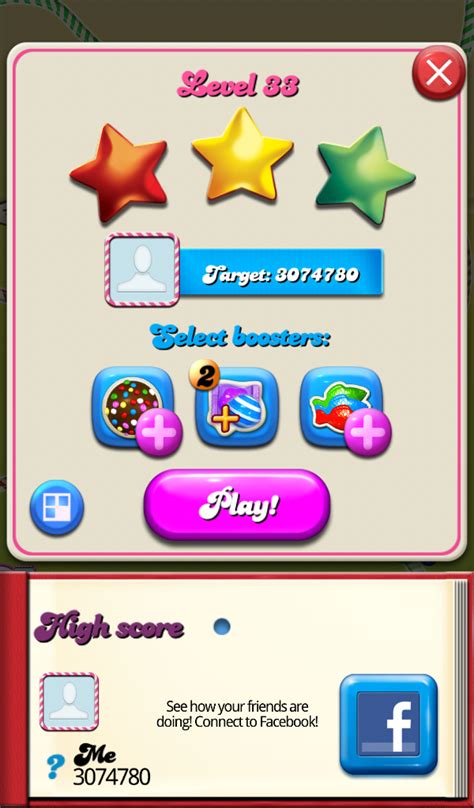Add the jelly fish booster
Screen dimensions: 474x808
[x=344, y=409]
